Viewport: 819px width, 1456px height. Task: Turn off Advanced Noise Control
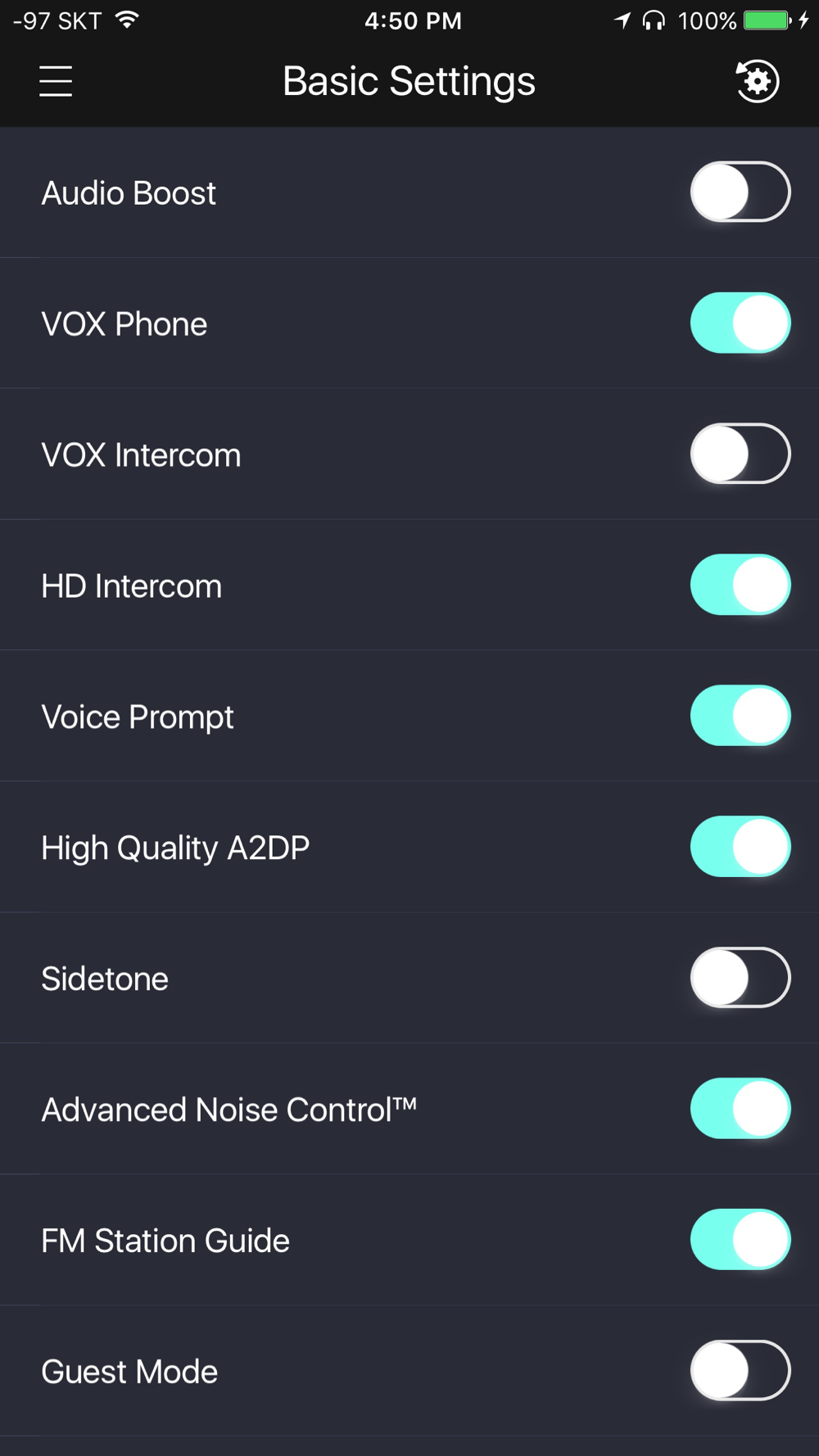point(740,1109)
